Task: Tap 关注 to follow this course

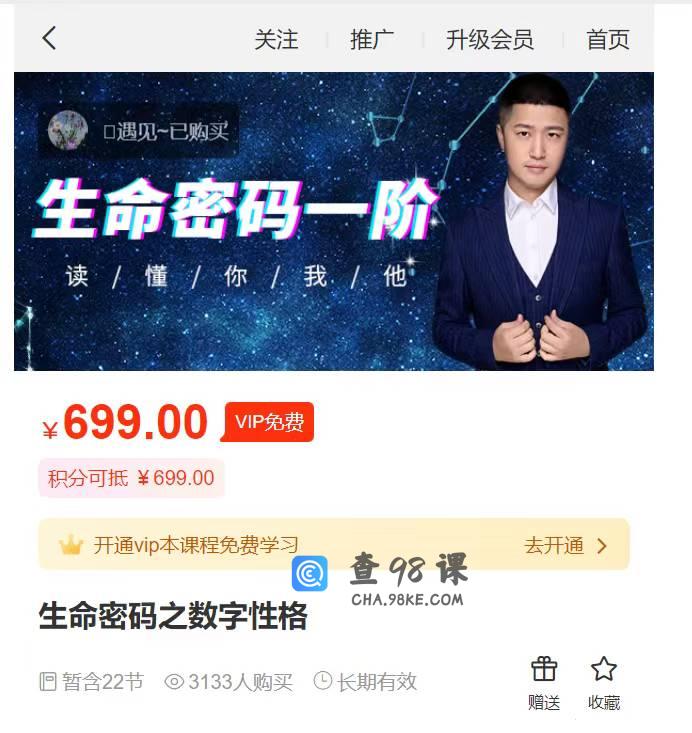Action: click(276, 40)
